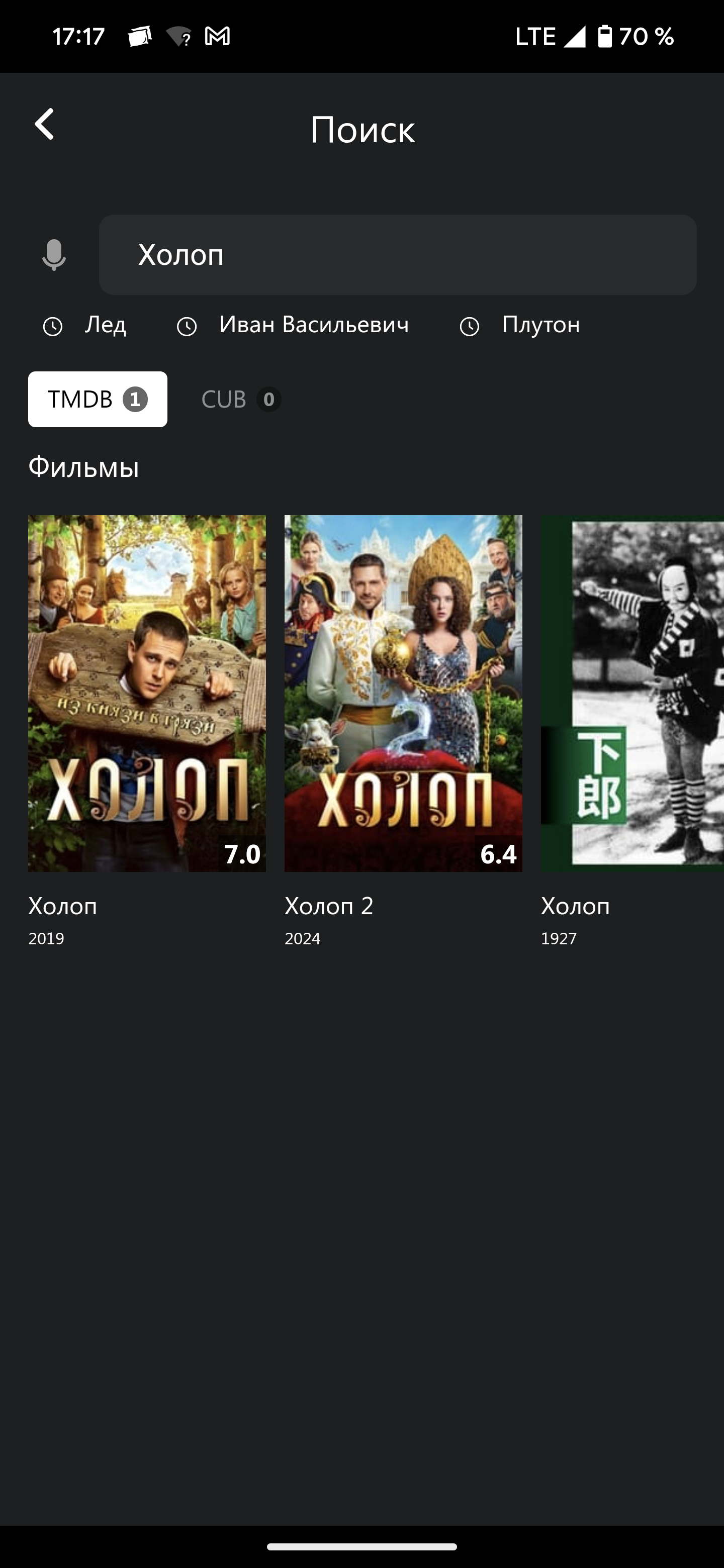Viewport: 724px width, 1568px height.
Task: Switch to the TMDB source tab
Action: pos(98,400)
